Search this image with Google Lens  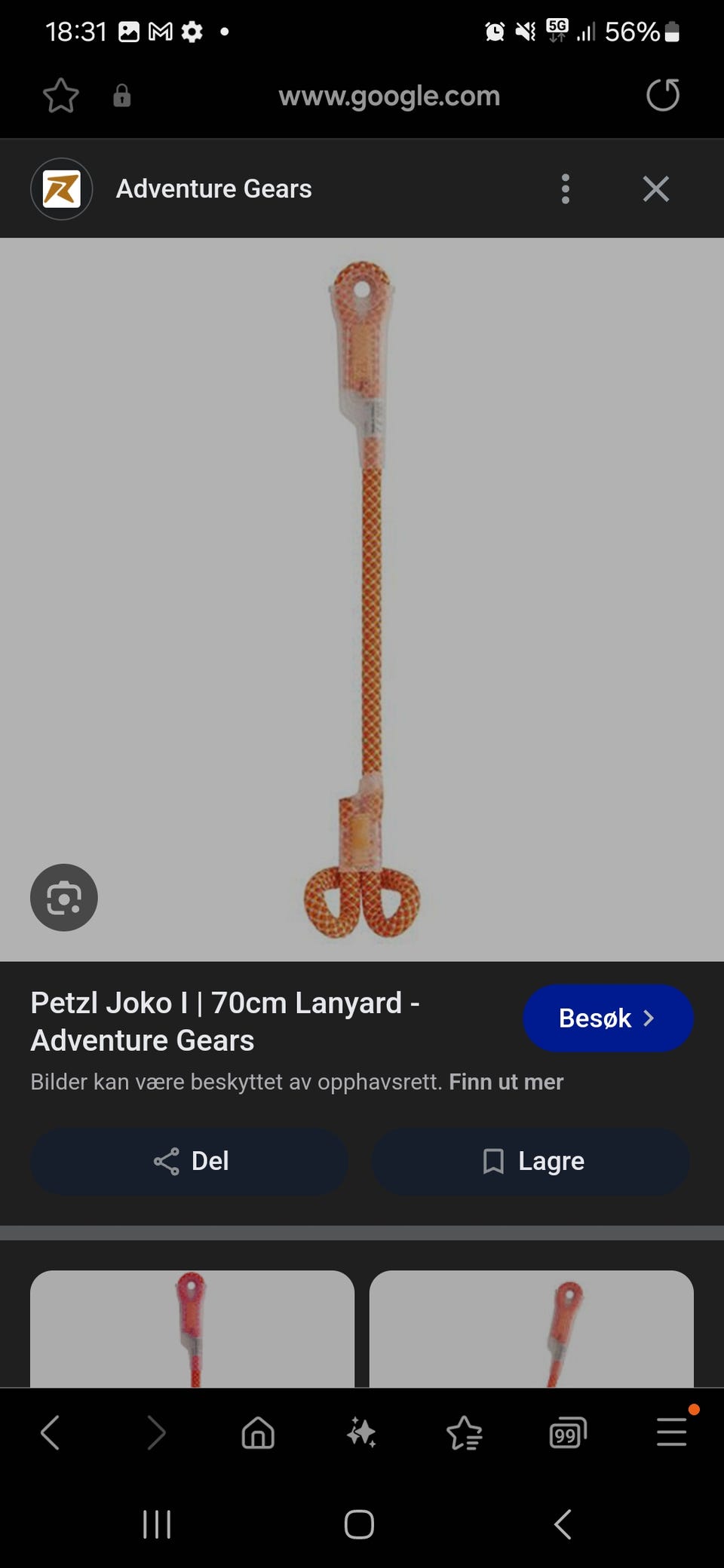64,897
